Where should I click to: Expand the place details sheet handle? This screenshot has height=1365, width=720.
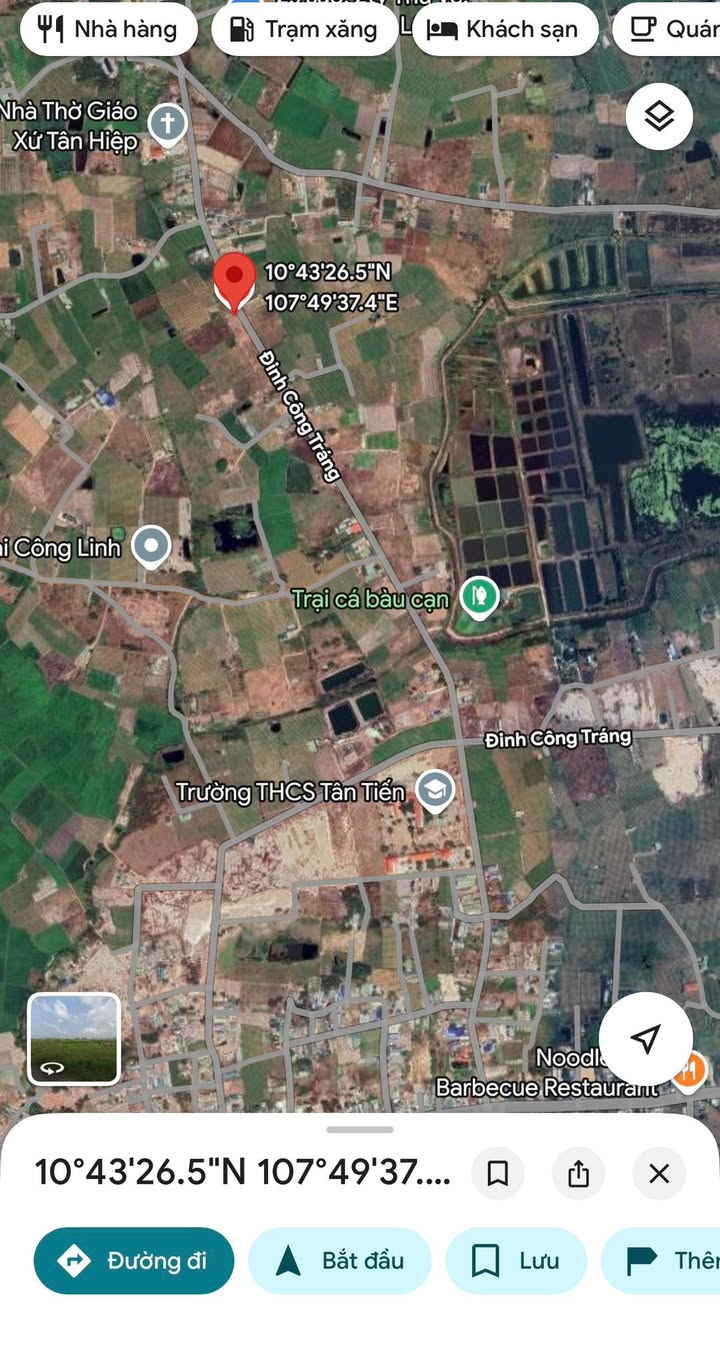(x=360, y=1130)
